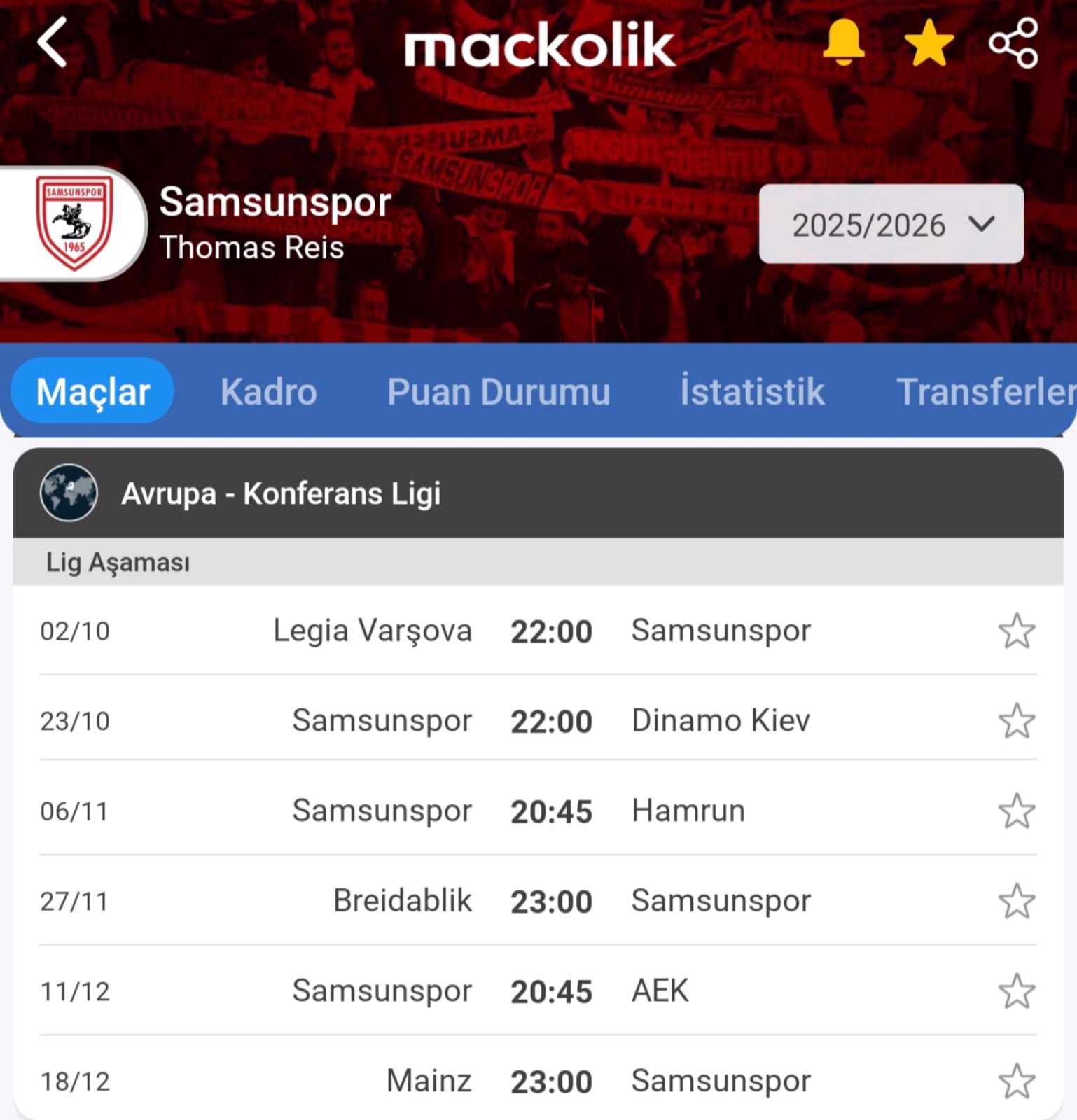Select the Maçlar tab

[92, 391]
